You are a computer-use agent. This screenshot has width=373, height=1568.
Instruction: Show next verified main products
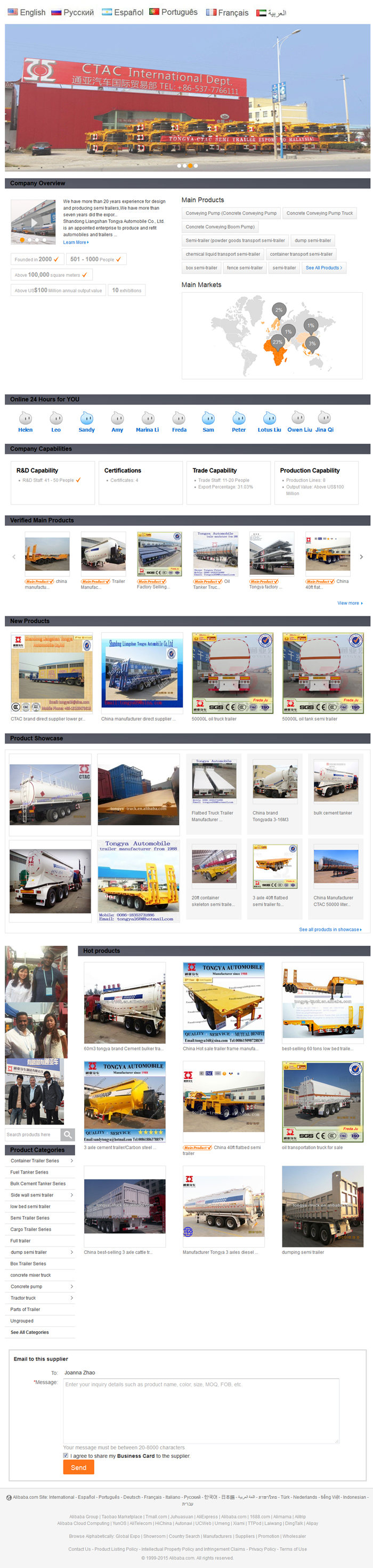[x=361, y=556]
